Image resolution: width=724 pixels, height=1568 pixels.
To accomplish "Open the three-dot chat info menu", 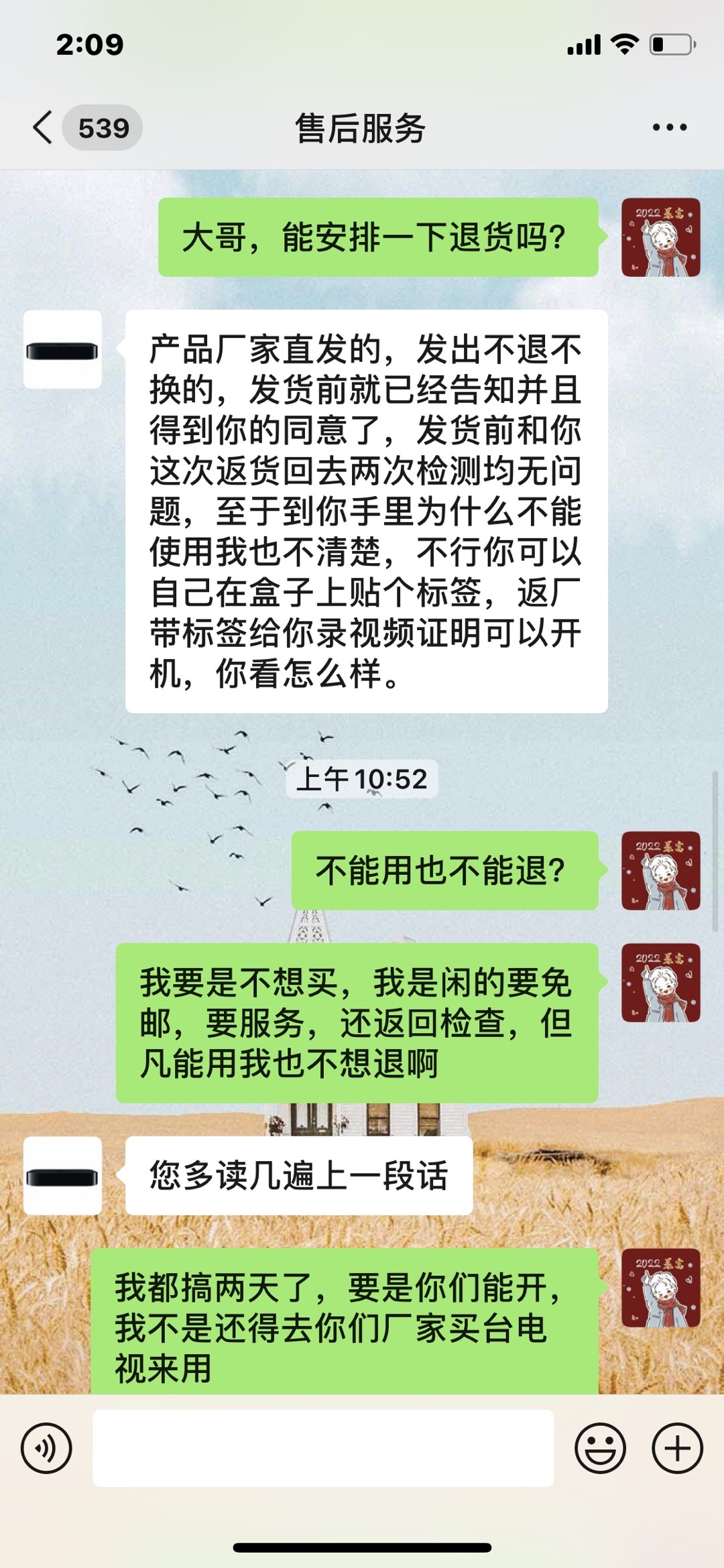I will (669, 127).
